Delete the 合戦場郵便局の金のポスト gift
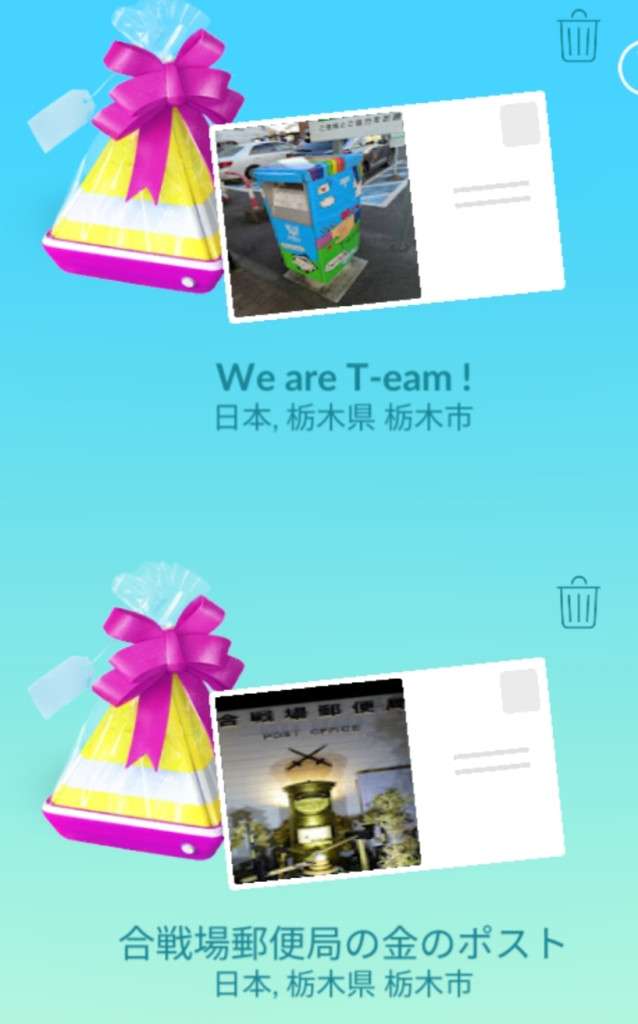Image resolution: width=638 pixels, height=1024 pixels. [x=578, y=603]
